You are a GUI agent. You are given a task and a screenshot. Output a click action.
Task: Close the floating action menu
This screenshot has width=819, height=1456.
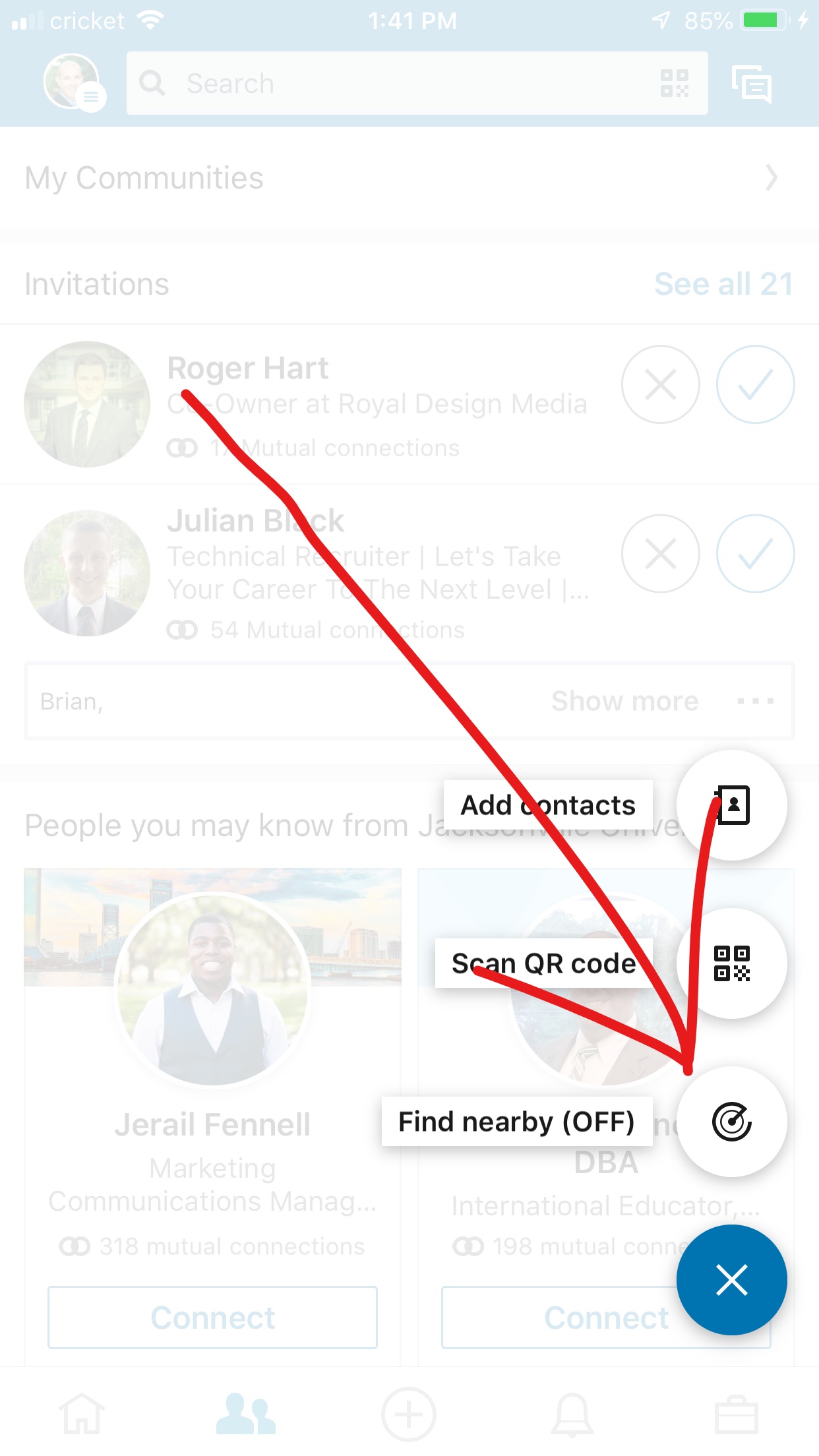[731, 1280]
